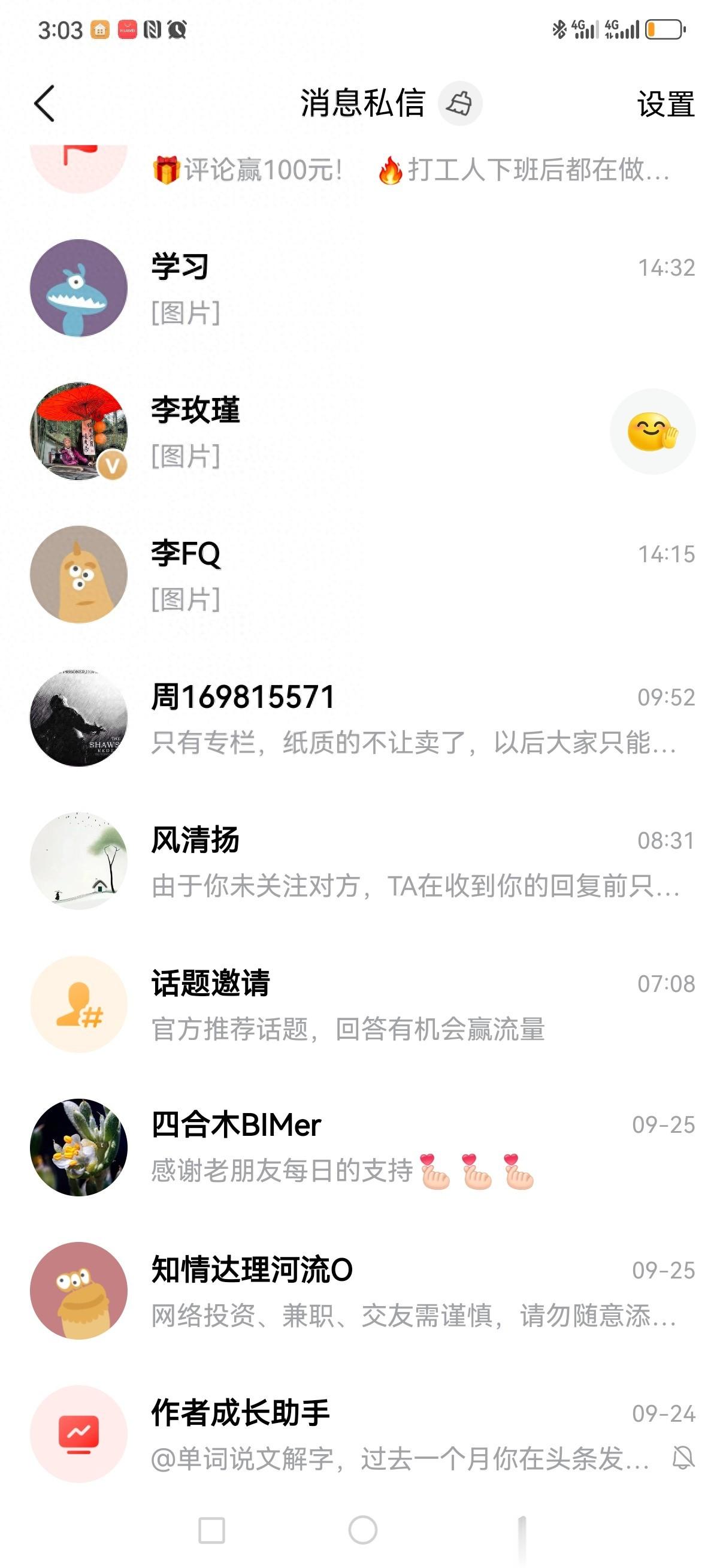Tap the system home button
Viewport: 726px width, 1568px height.
(362, 1530)
